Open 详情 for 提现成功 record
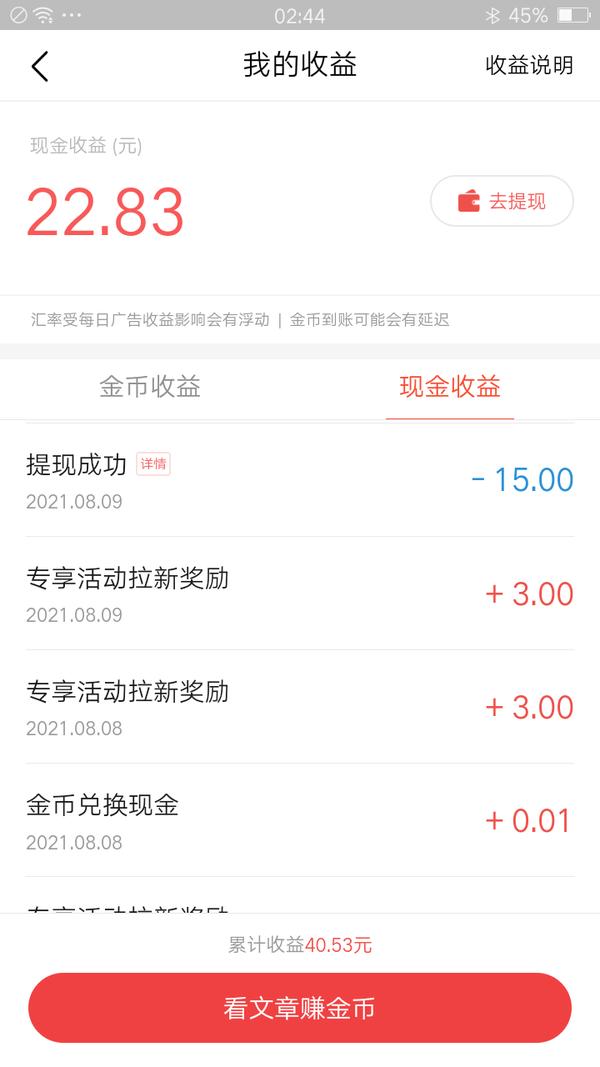 153,464
